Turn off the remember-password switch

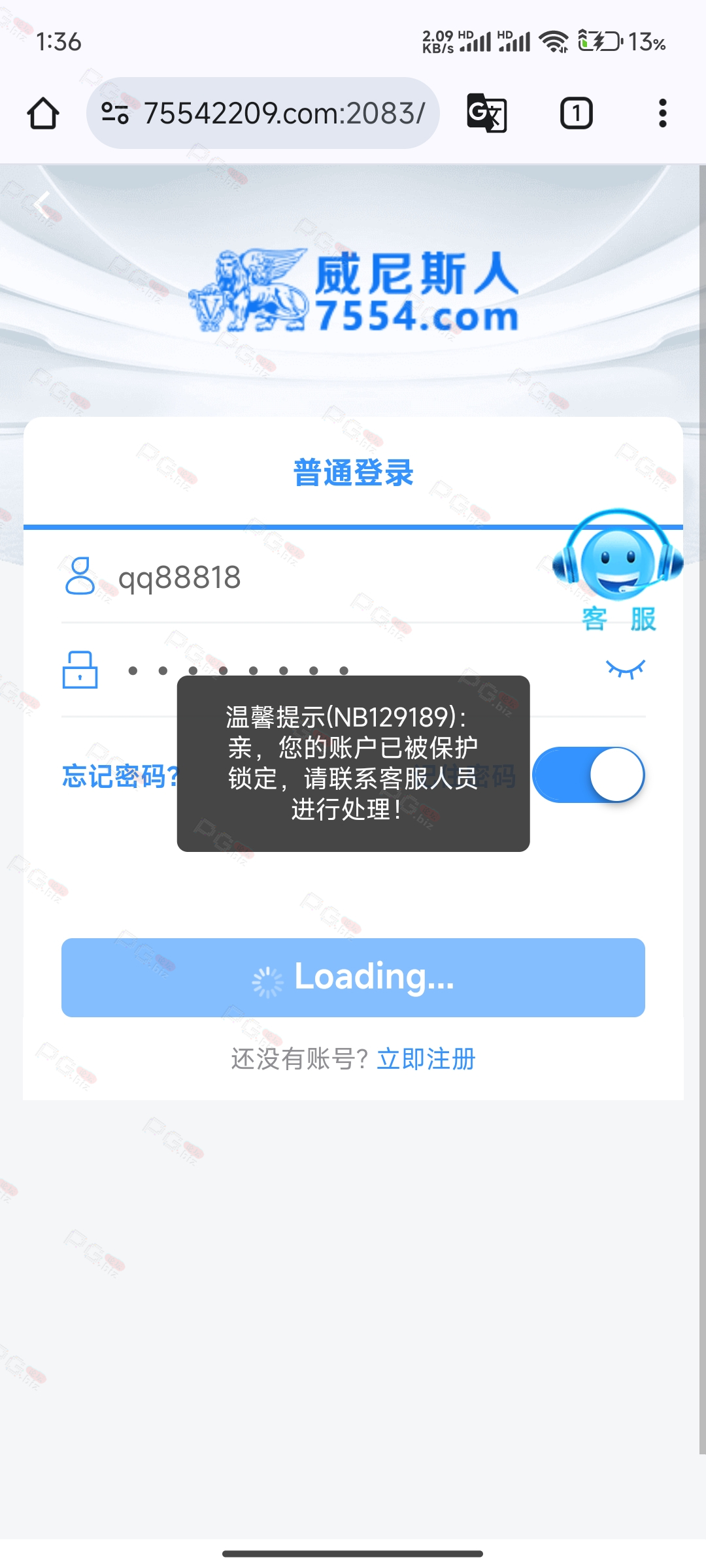tap(588, 775)
